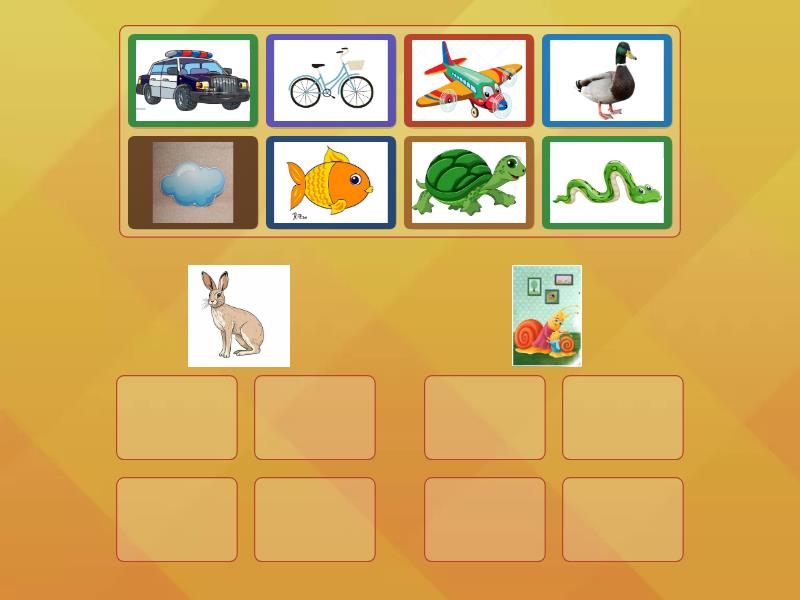Select the cloud tile
Image resolution: width=800 pixels, height=600 pixels.
193,183
